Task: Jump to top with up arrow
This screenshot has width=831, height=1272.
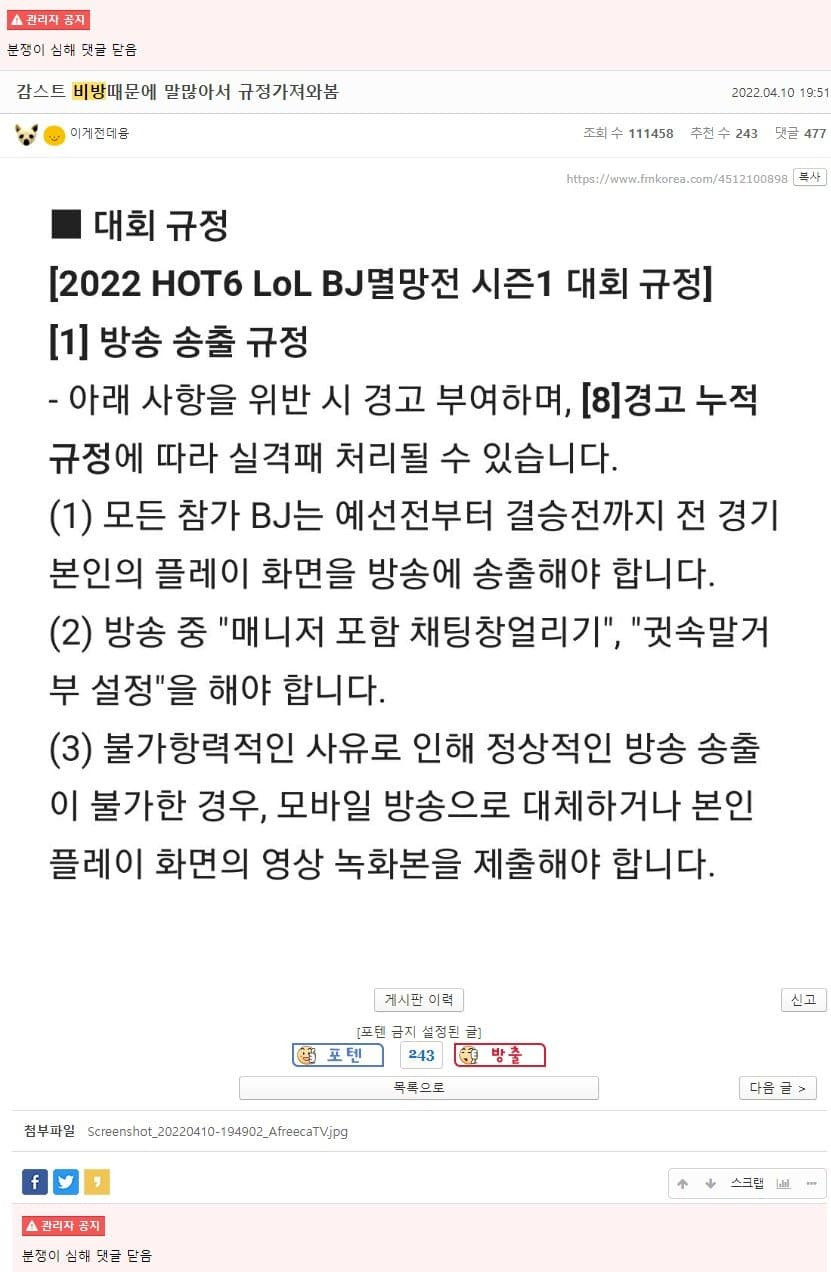Action: 683,1183
